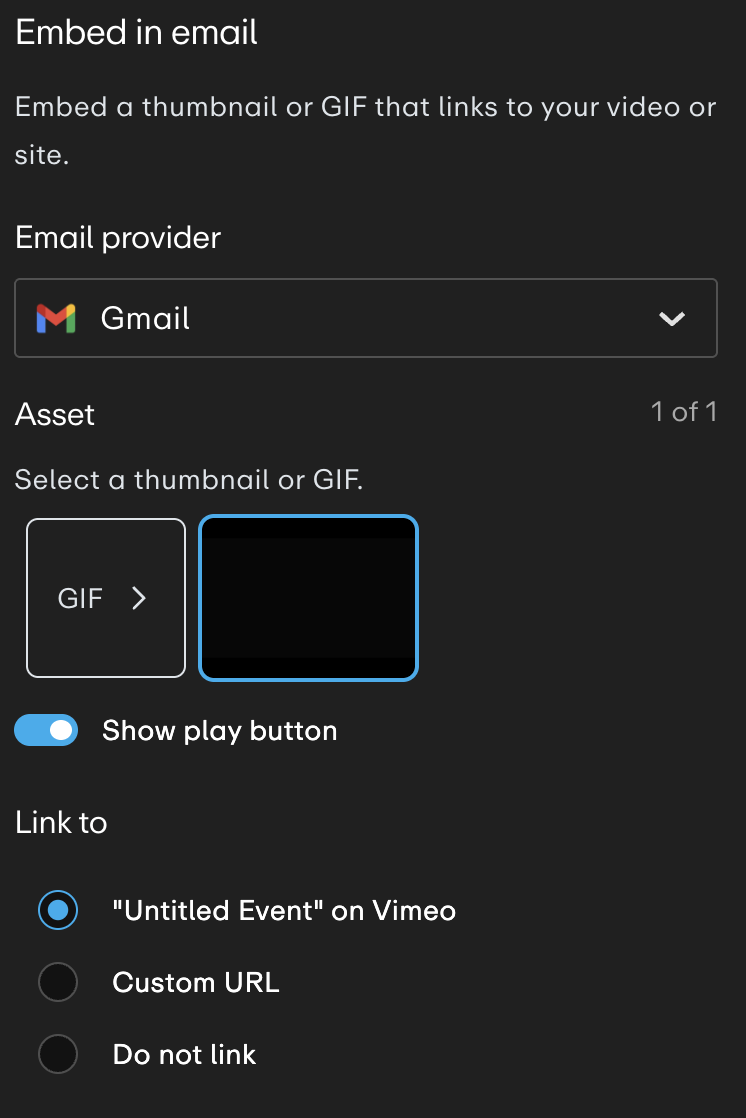
Task: Select the black thumbnail asset
Action: pos(309,598)
